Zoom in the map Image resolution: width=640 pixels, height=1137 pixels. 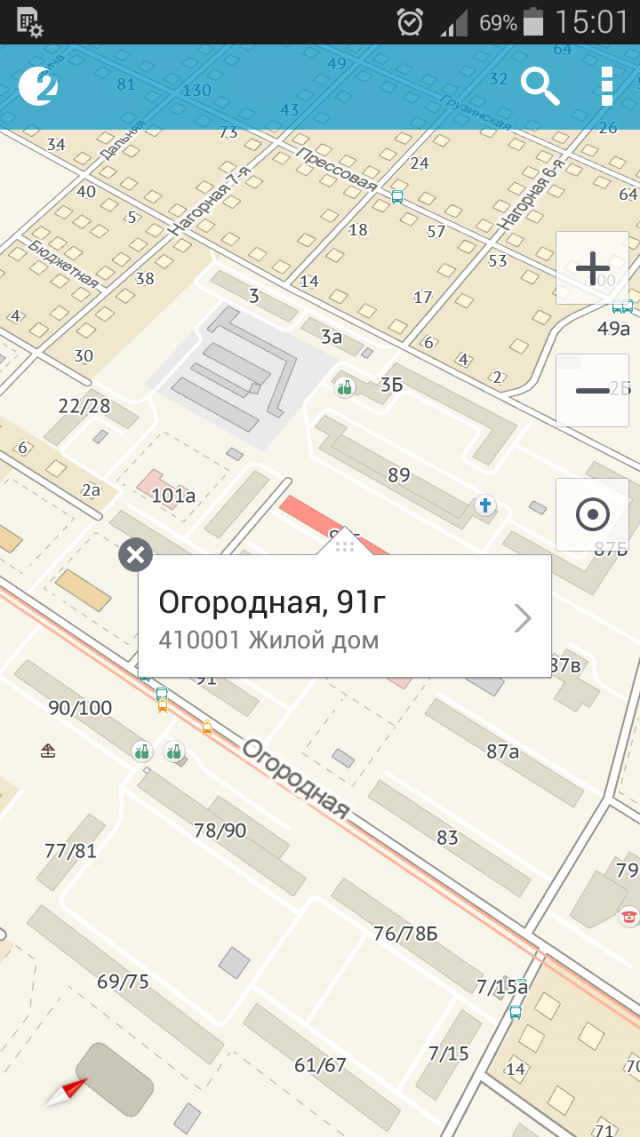592,268
